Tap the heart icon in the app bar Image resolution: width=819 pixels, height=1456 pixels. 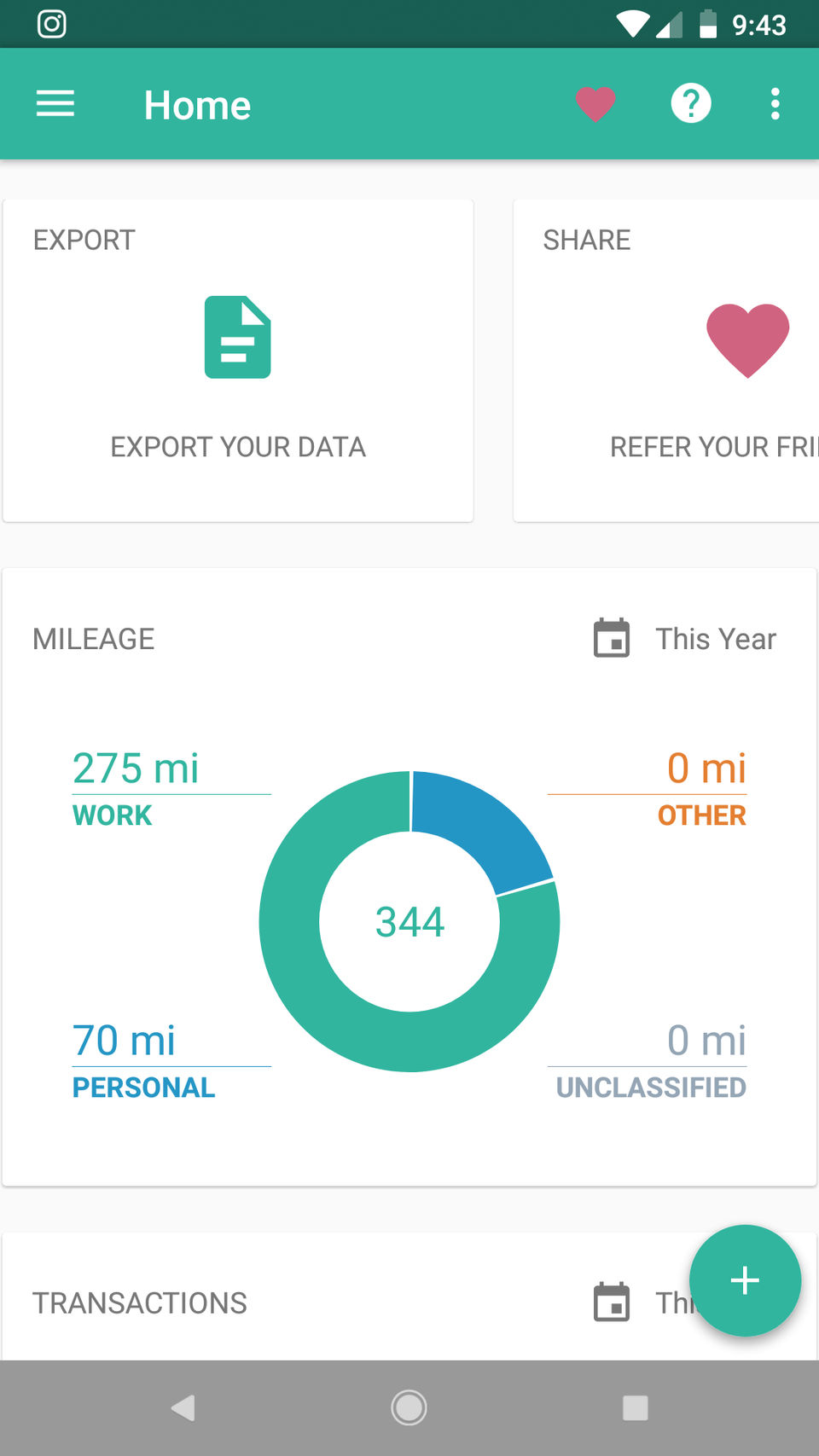(x=595, y=104)
